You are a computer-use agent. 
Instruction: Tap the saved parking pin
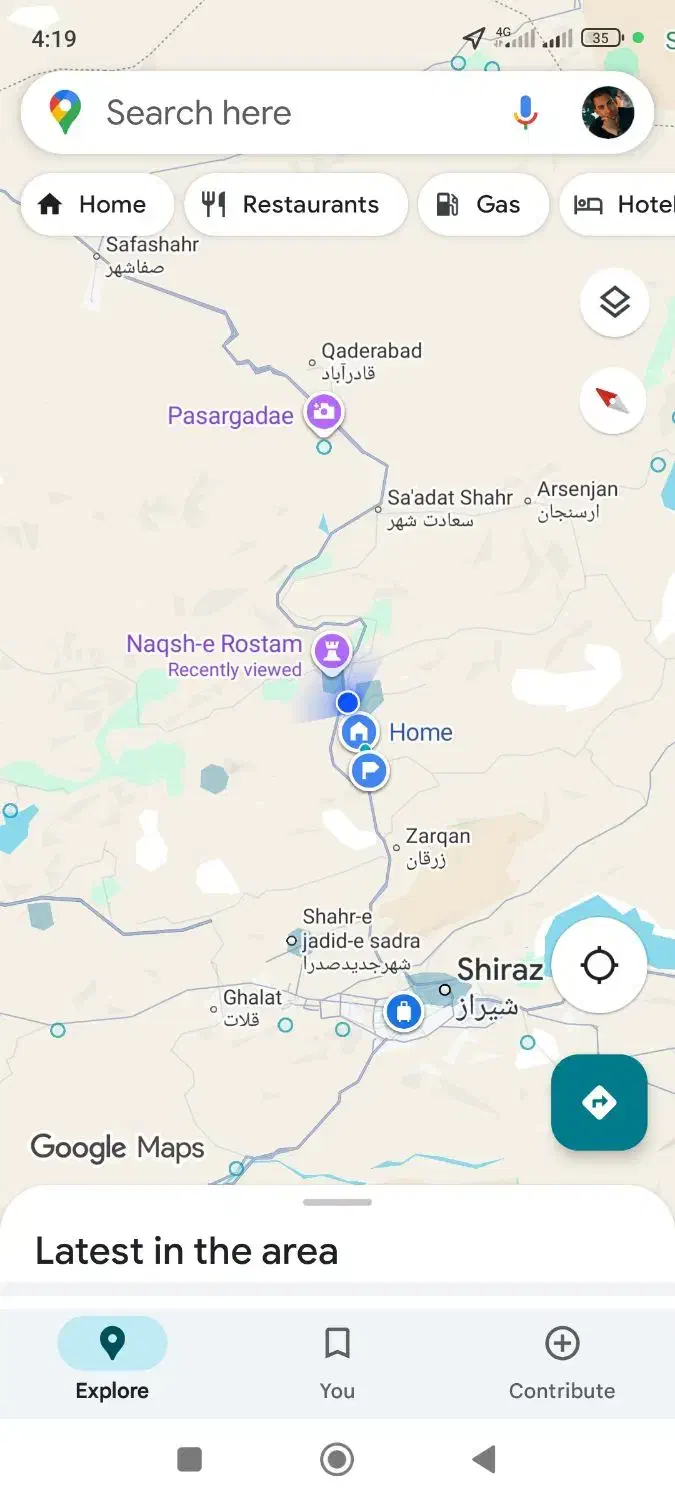point(370,771)
